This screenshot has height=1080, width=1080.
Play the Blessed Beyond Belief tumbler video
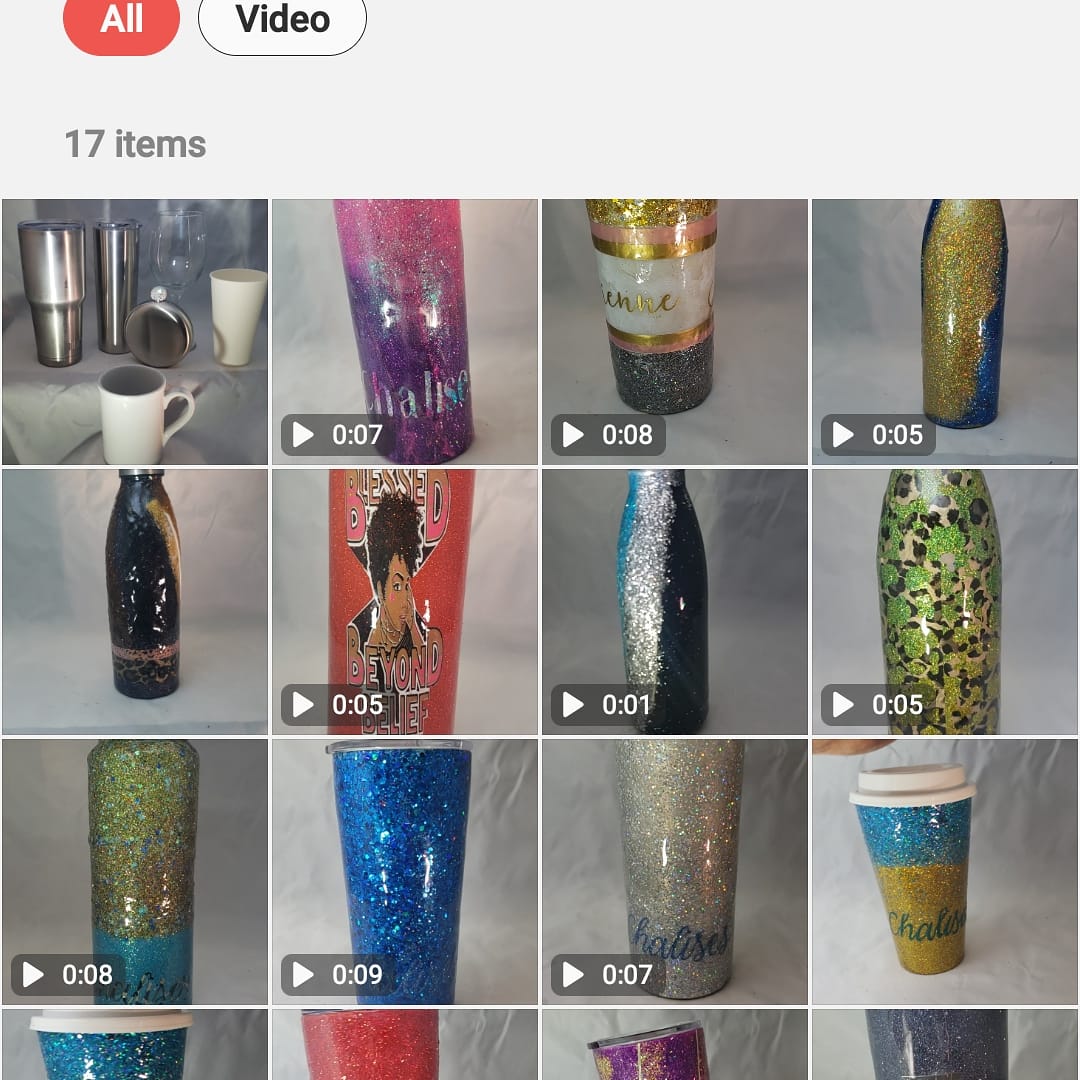(405, 602)
